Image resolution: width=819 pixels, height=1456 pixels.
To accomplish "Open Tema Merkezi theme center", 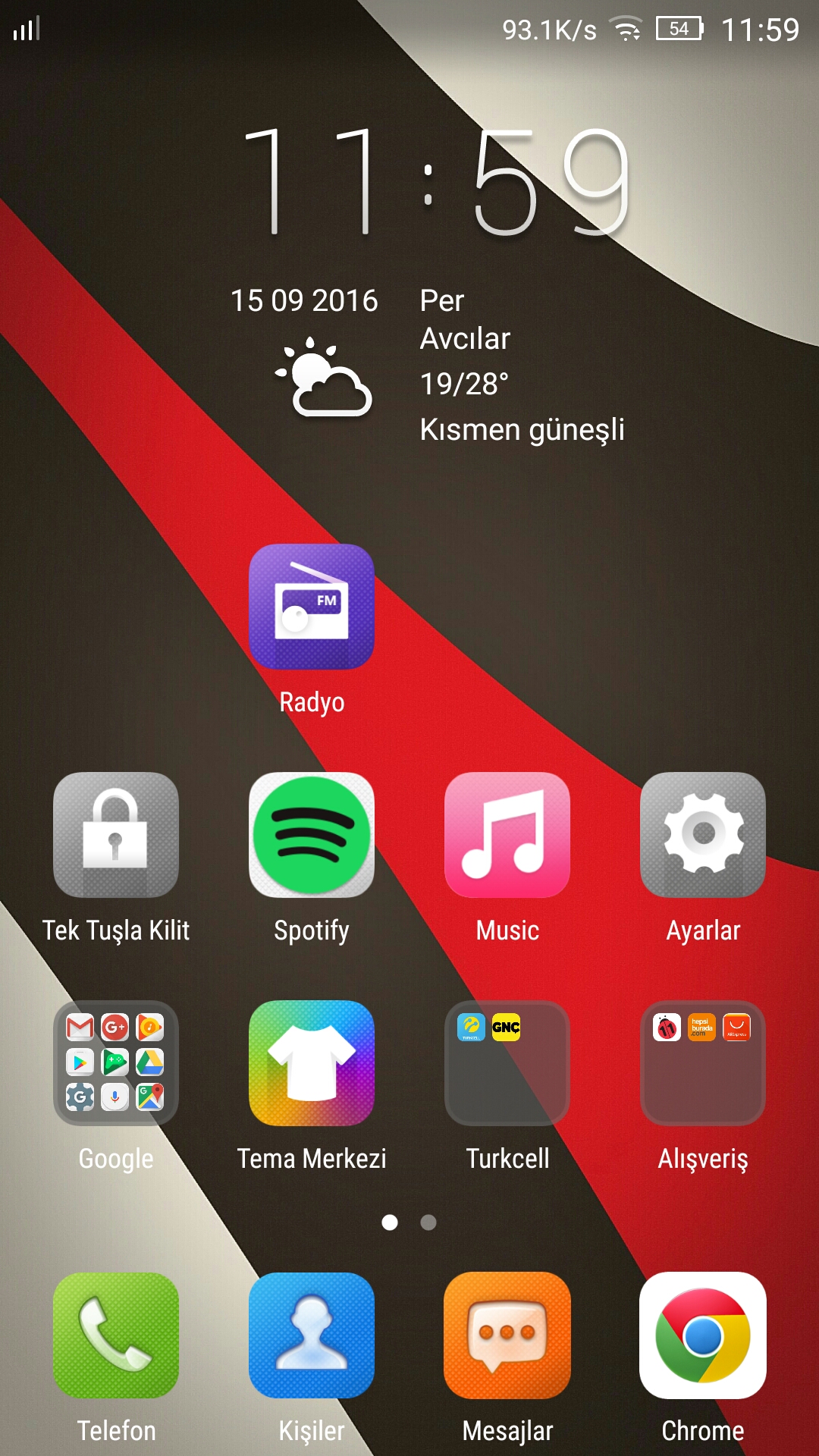I will [x=311, y=1063].
